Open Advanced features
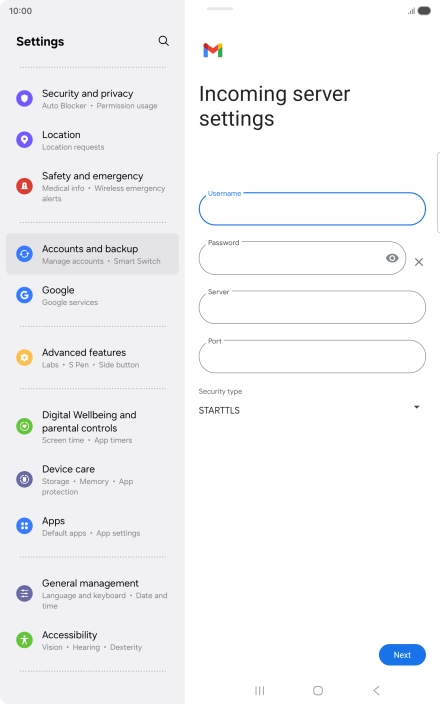This screenshot has width=440, height=704. coord(92,358)
